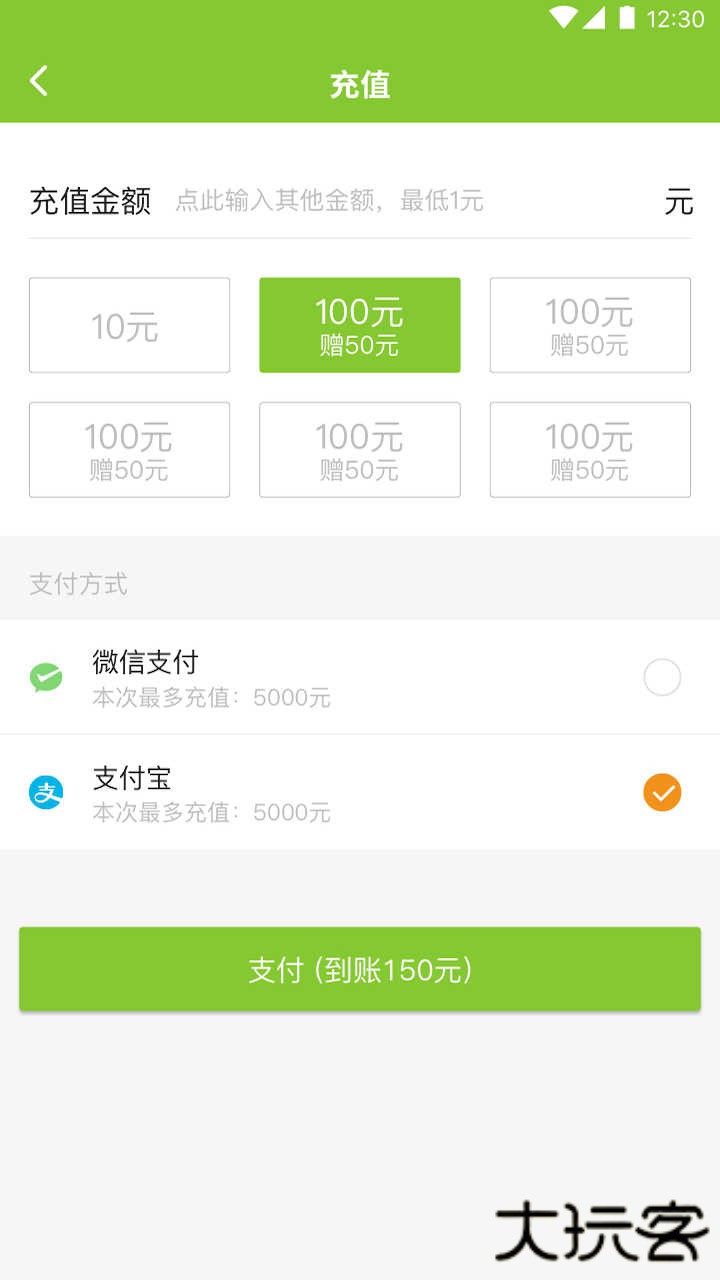The width and height of the screenshot is (720, 1280).
Task: Select the middle bottom-row 100元赠50元 option
Action: pos(359,449)
